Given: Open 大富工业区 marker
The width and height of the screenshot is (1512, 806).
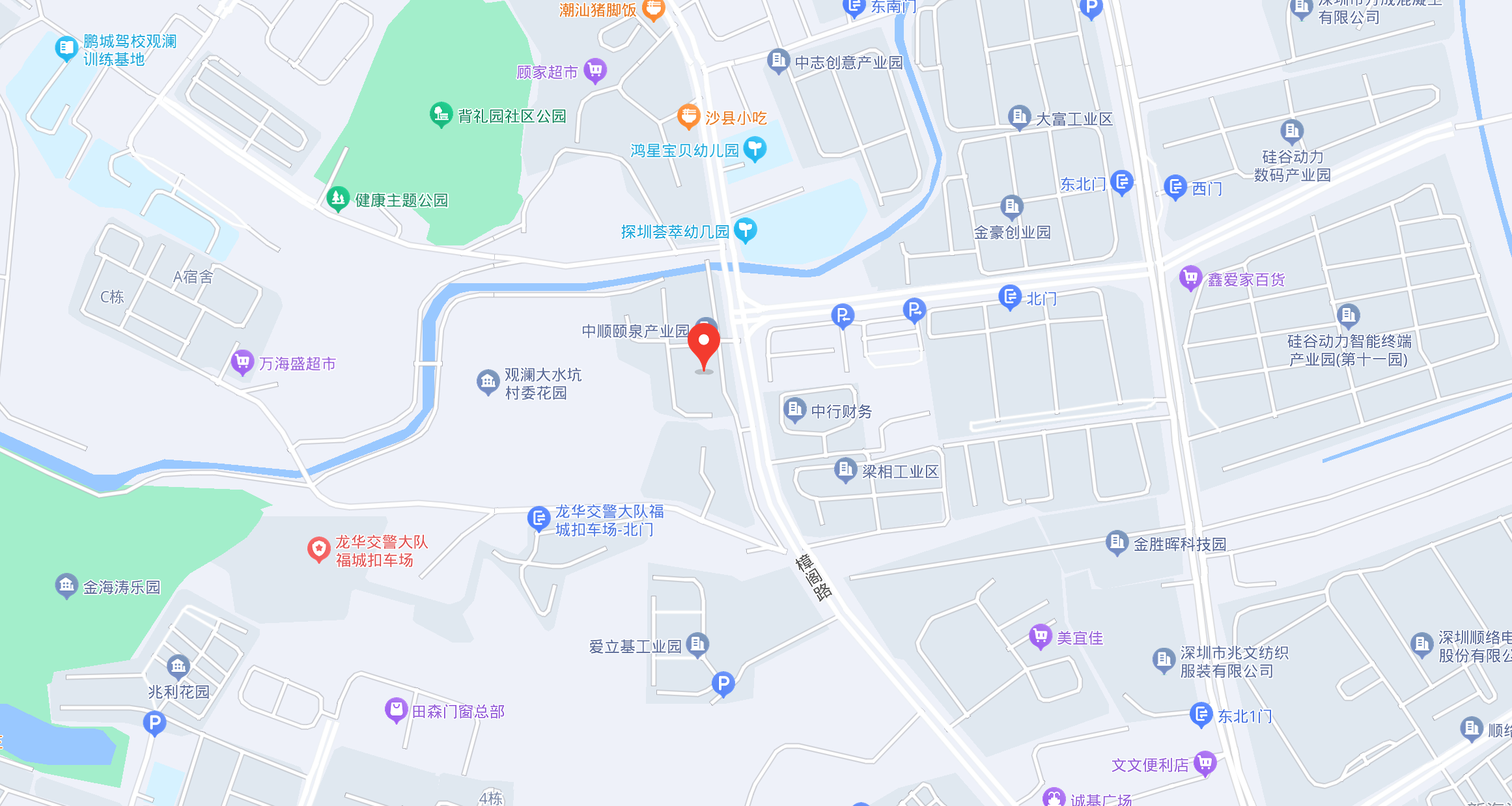Looking at the screenshot, I should [1019, 118].
